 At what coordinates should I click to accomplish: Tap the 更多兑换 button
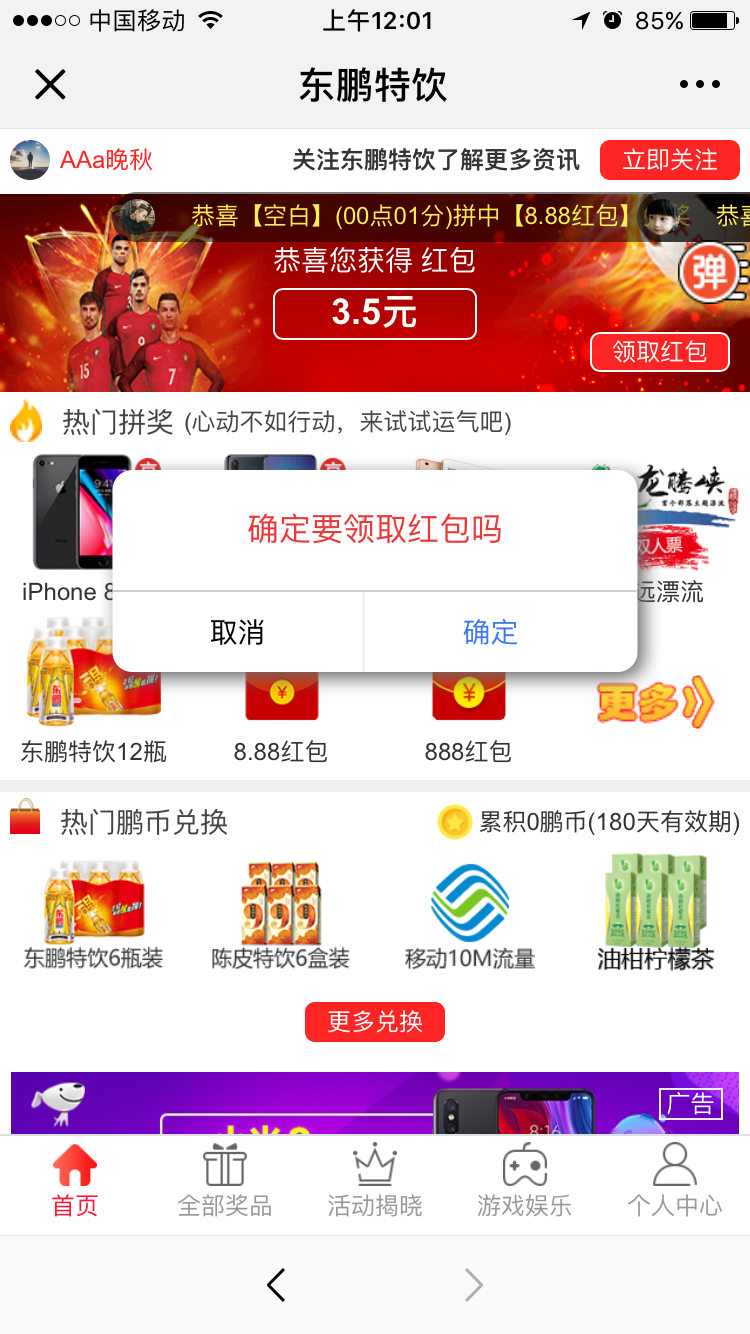point(375,1021)
